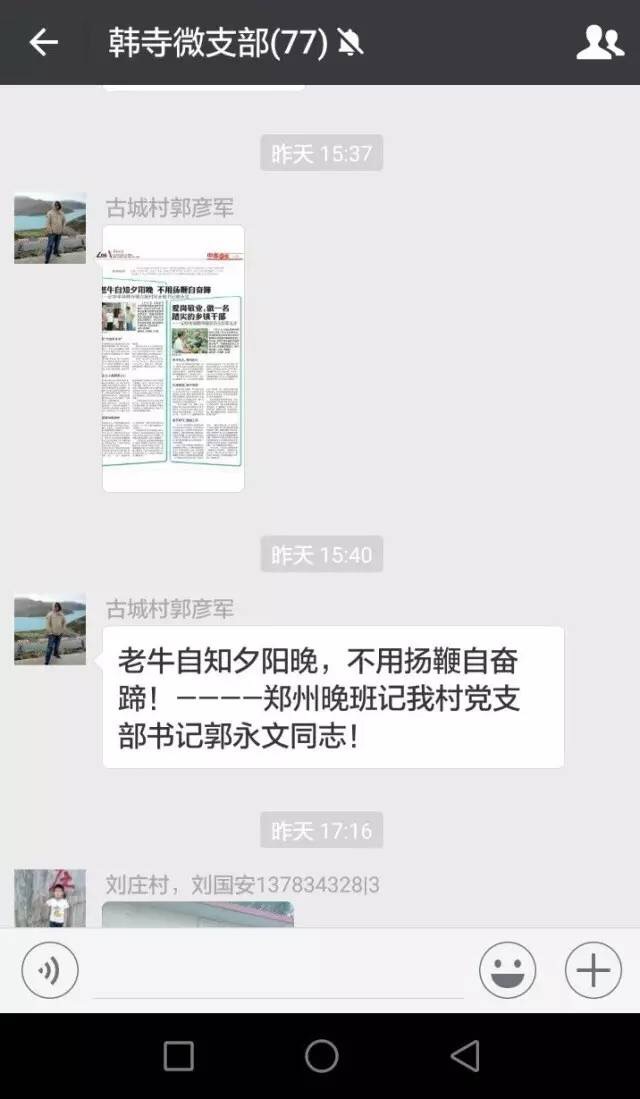Focus the message text field
This screenshot has height=1099, width=640.
[x=278, y=972]
